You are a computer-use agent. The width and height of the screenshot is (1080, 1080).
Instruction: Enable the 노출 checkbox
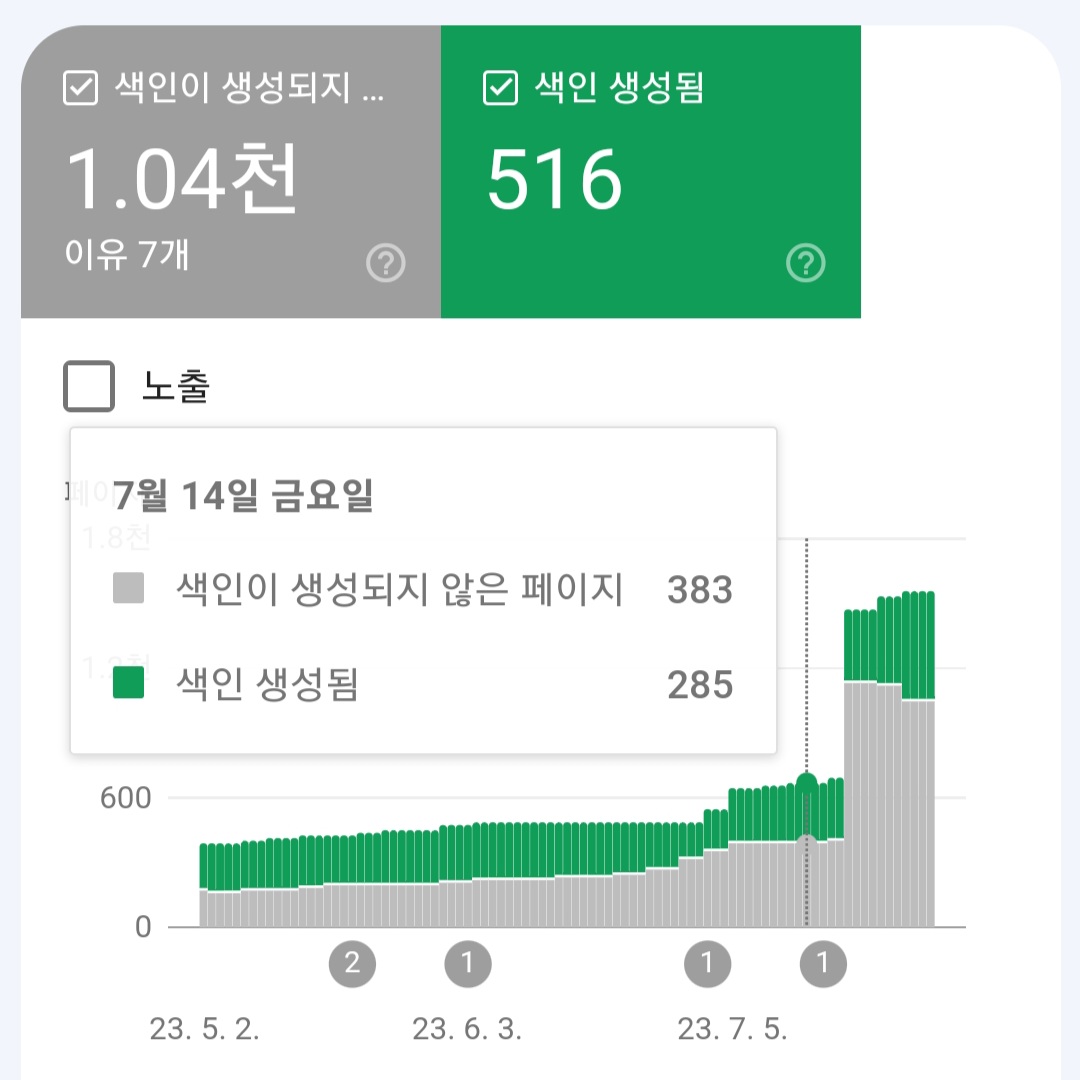click(89, 386)
